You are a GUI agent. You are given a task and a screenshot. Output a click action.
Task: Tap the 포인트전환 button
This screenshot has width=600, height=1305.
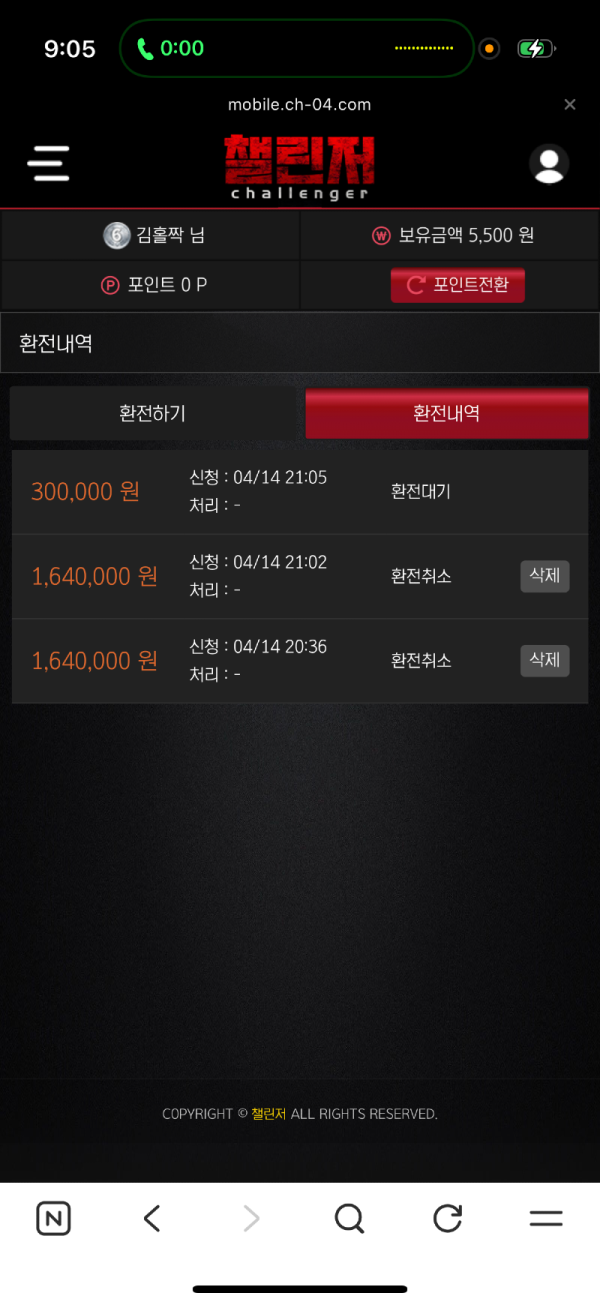(x=458, y=285)
